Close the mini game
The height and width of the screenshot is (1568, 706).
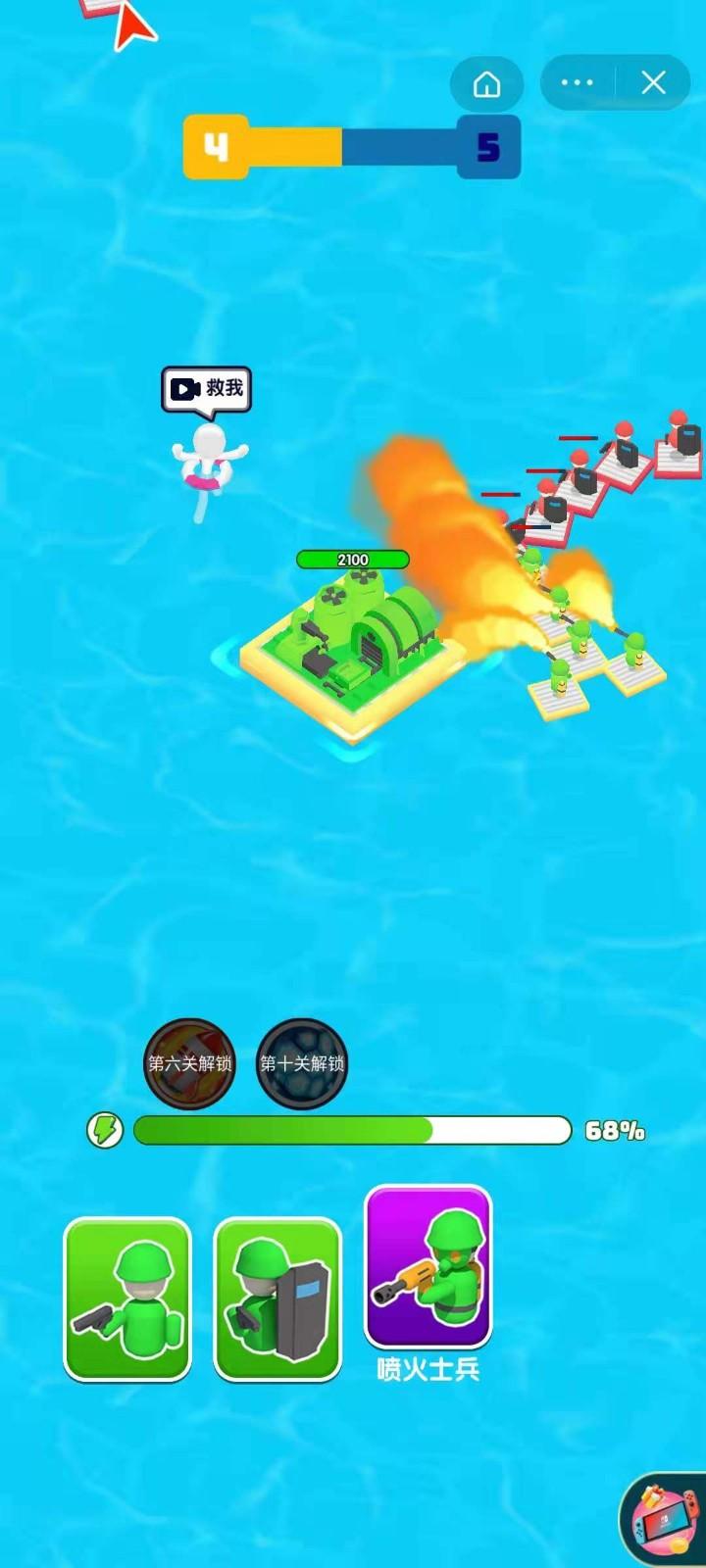pos(654,83)
